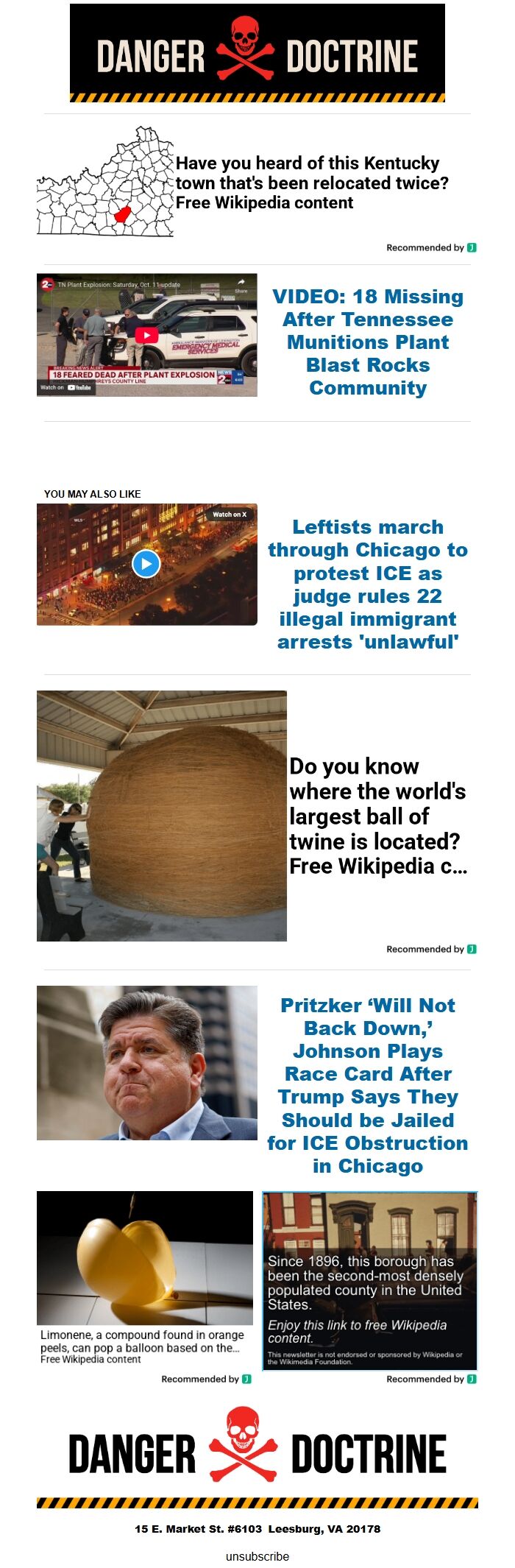Read '18 Missing After Tennessee Munitions Plant Blast' headline
Image resolution: width=515 pixels, height=1568 pixels.
point(368,342)
